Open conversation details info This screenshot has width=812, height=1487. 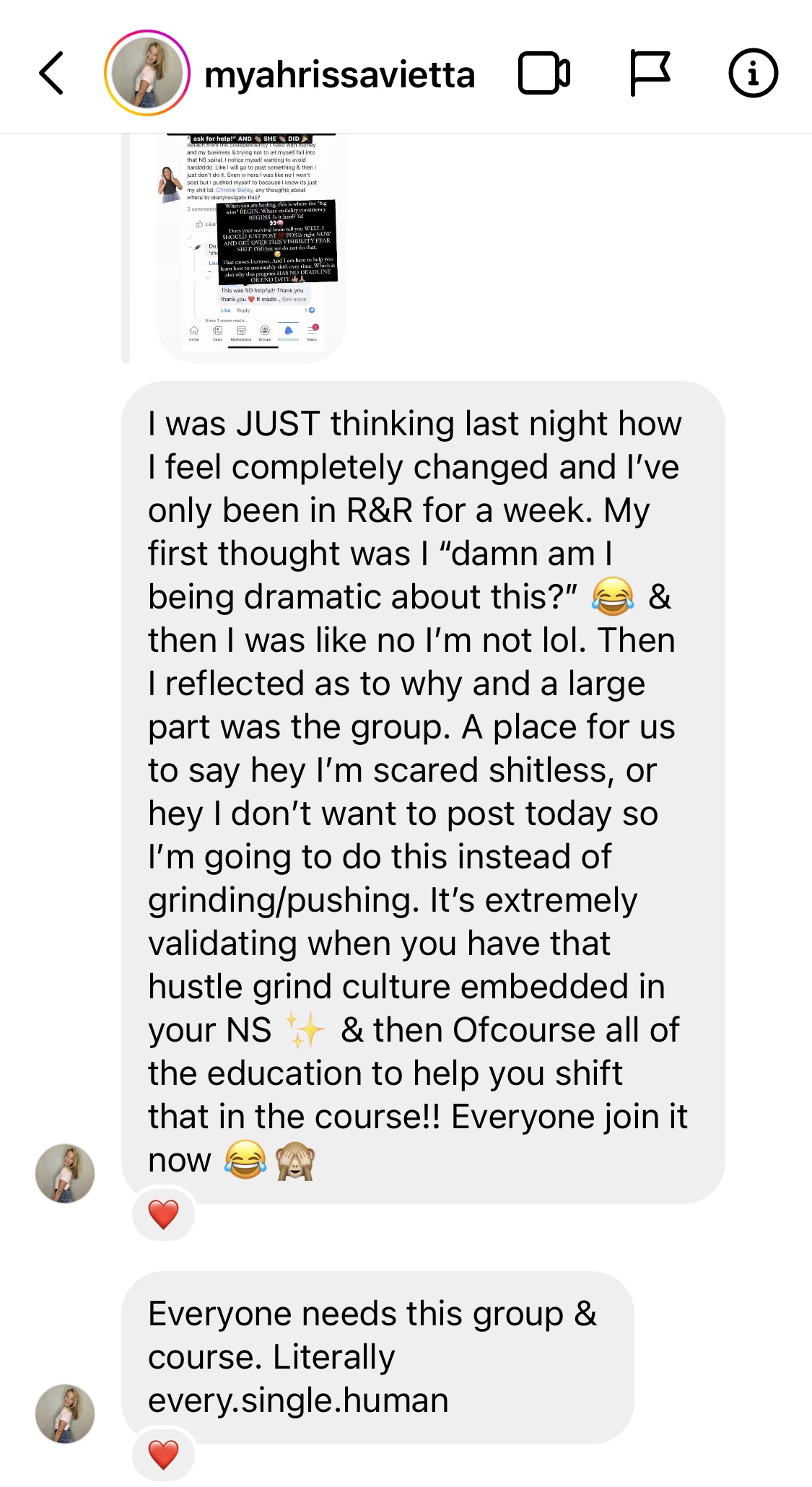pyautogui.click(x=753, y=73)
